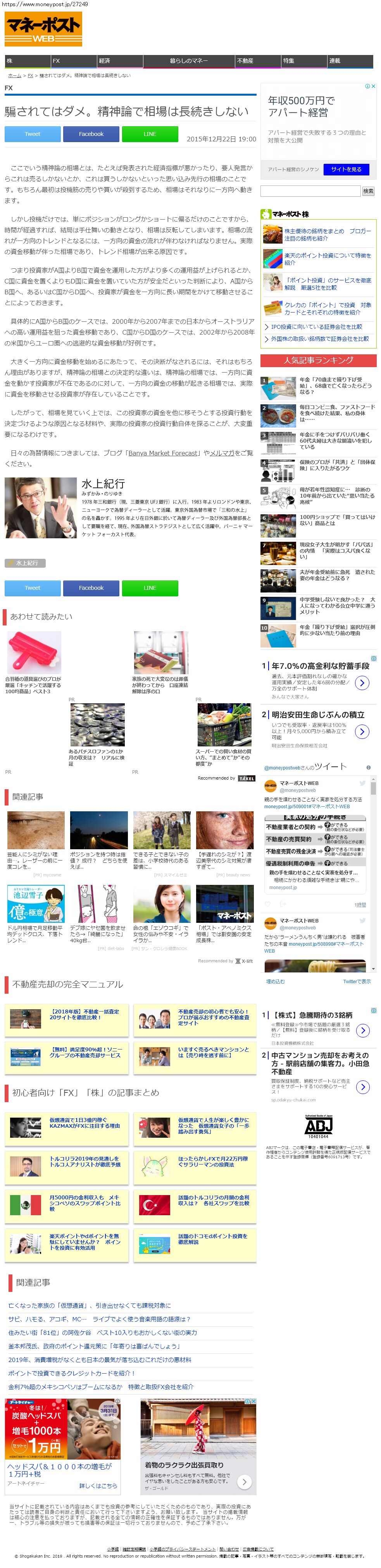This screenshot has height=1568, width=381.
Task: Open Twitterで表示 link
Action: [x=356, y=981]
